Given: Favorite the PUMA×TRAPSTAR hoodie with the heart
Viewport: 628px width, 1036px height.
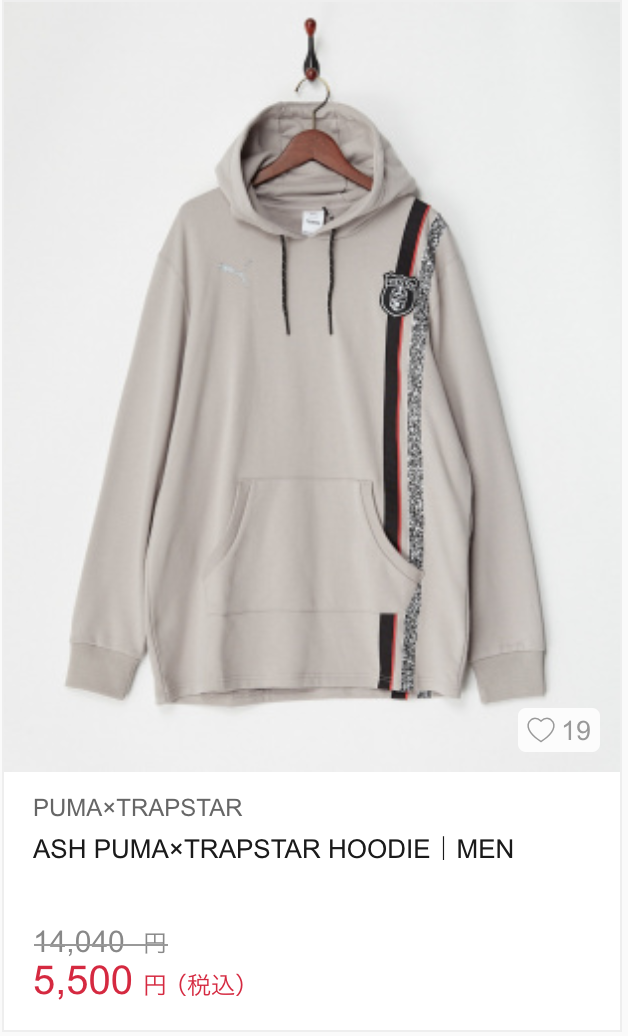Looking at the screenshot, I should [541, 731].
